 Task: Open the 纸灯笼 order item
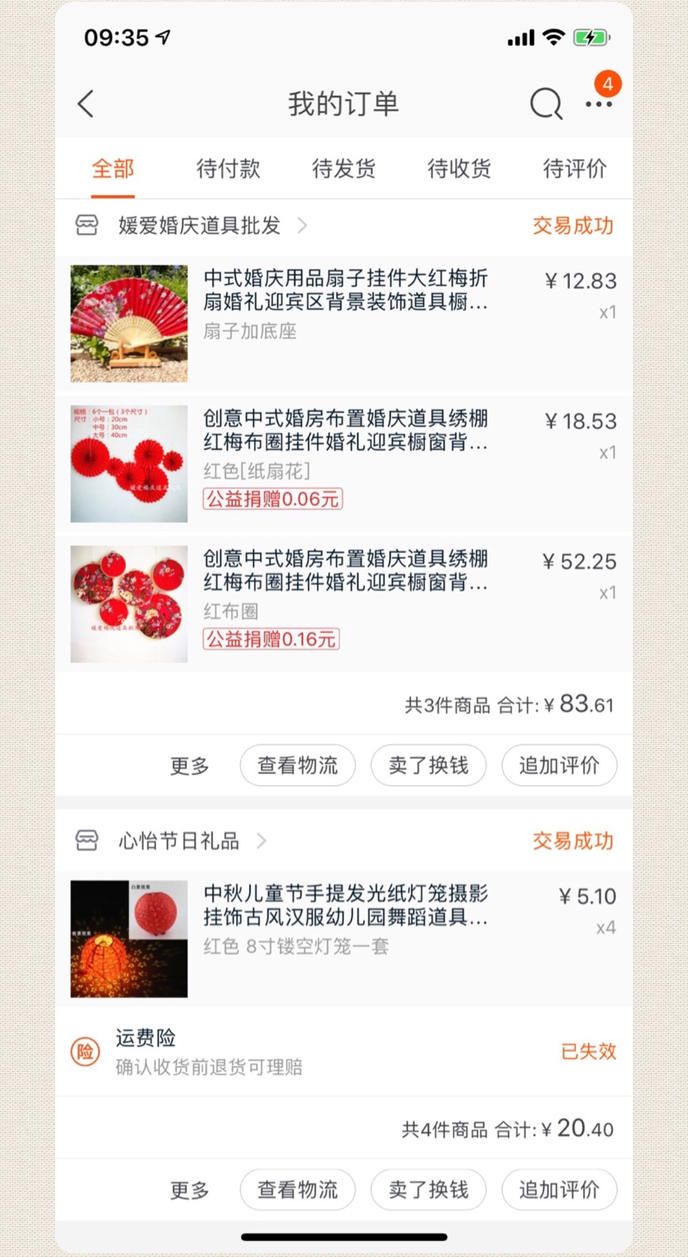(344, 939)
